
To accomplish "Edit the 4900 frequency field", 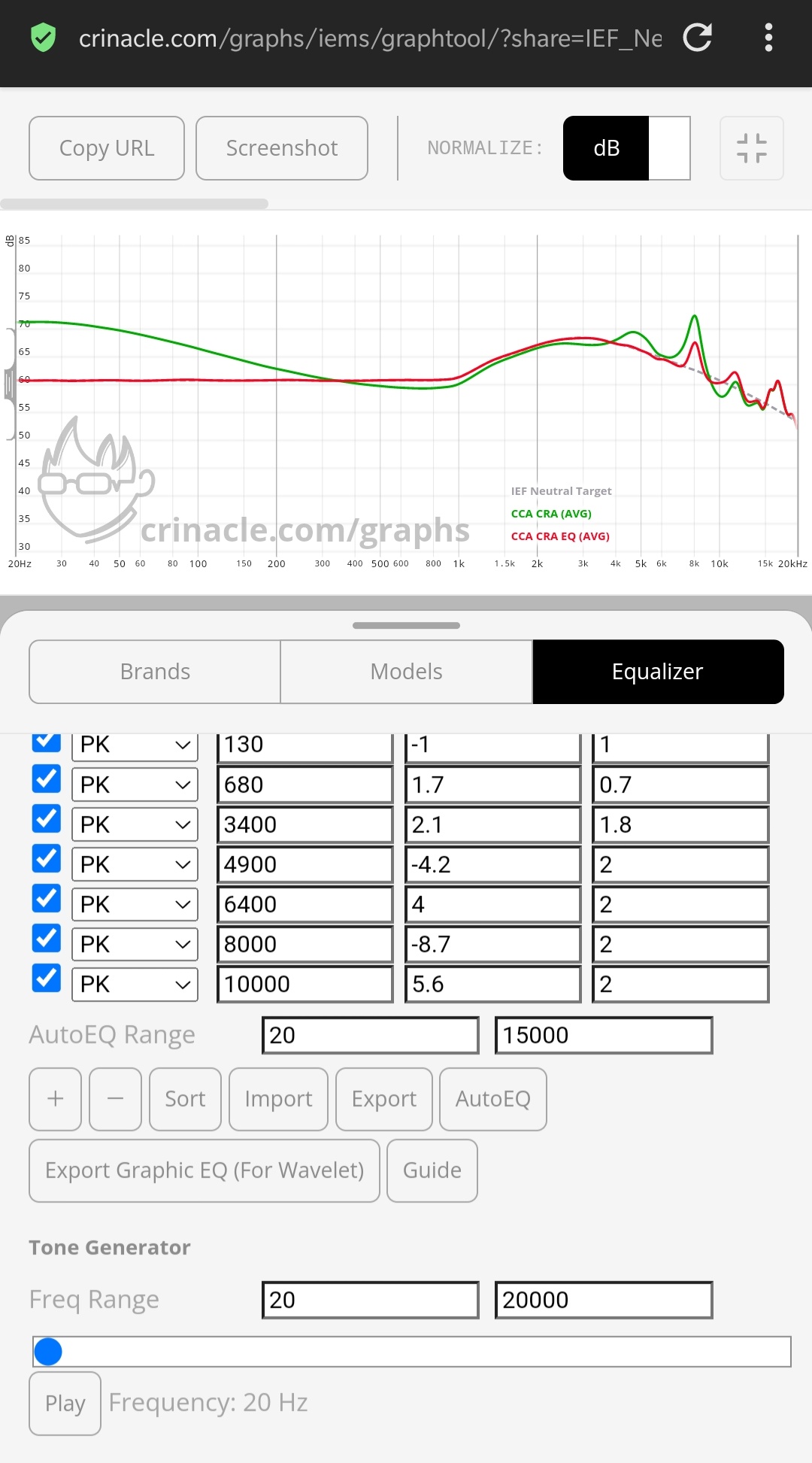I will [304, 864].
